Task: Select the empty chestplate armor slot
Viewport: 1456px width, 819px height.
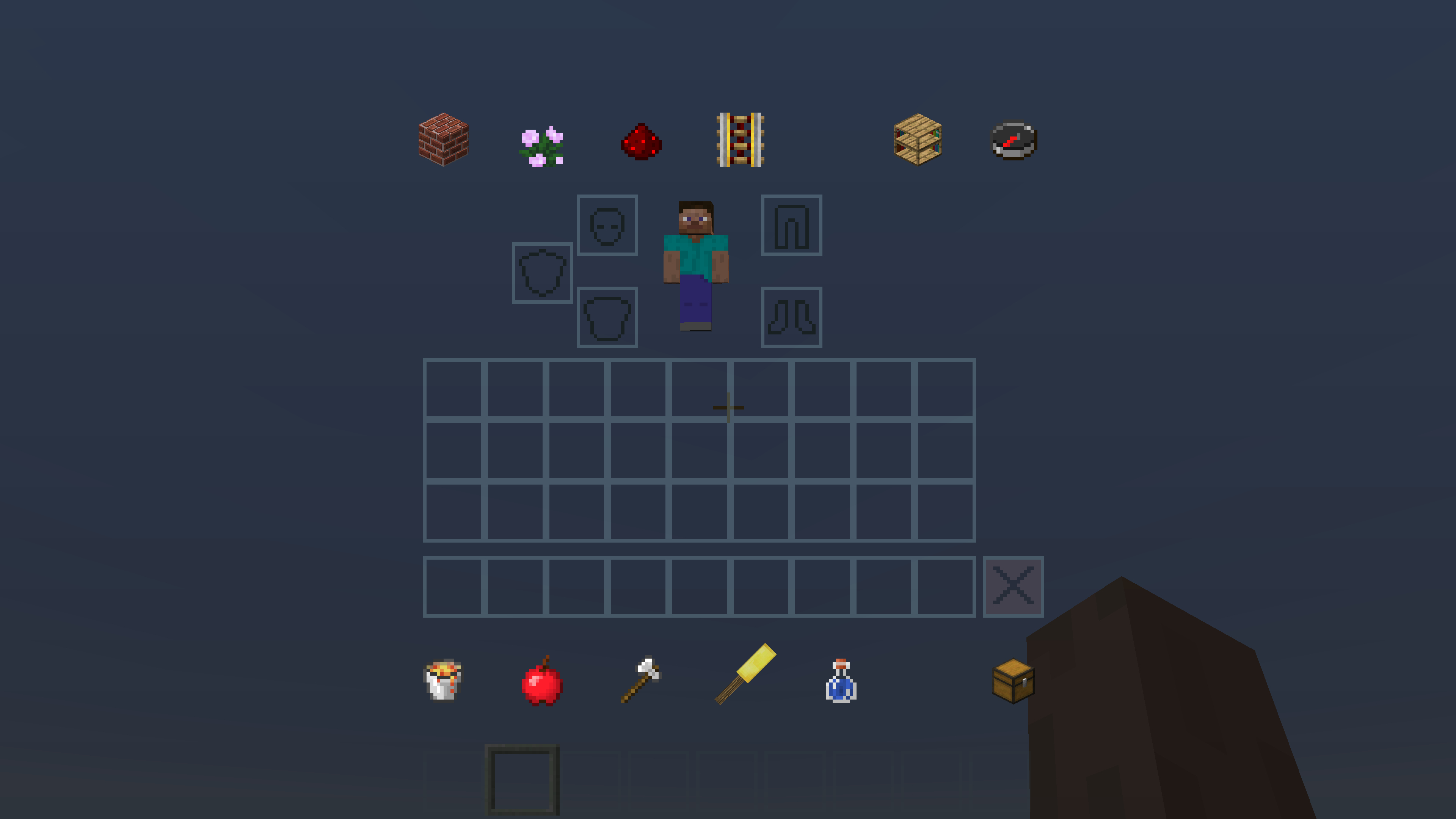Action: [607, 317]
